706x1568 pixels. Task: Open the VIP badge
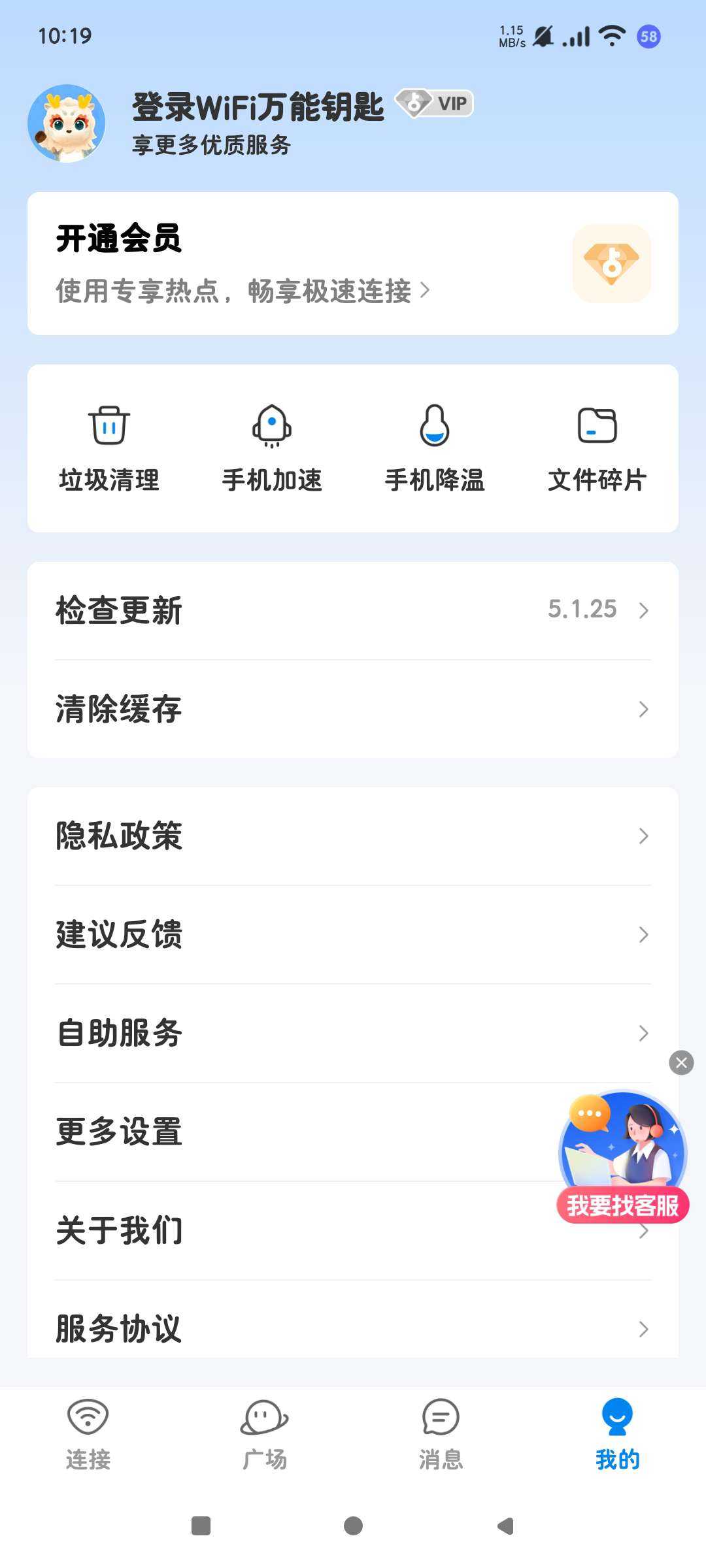tap(435, 103)
